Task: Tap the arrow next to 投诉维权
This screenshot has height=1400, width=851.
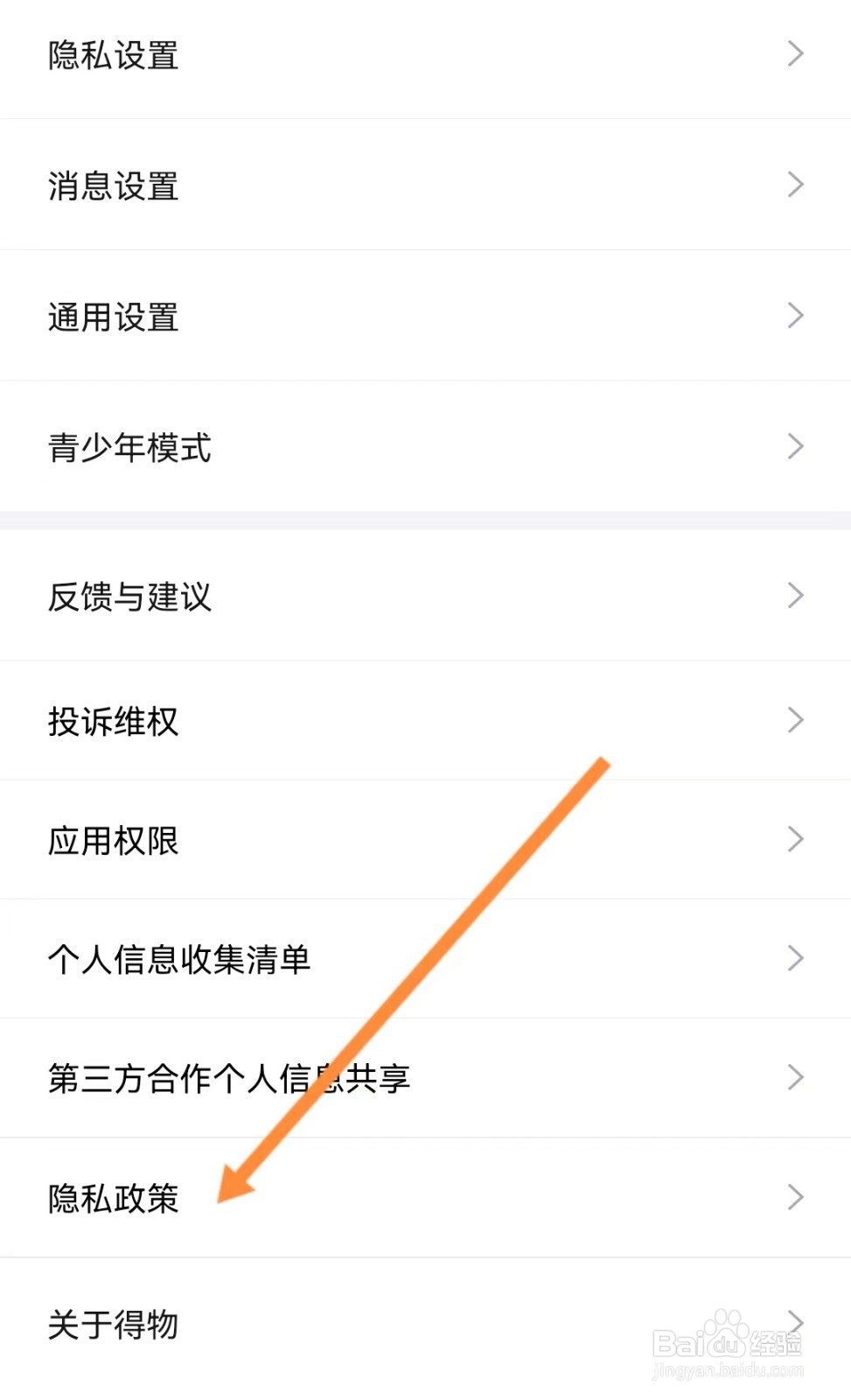Action: point(794,720)
